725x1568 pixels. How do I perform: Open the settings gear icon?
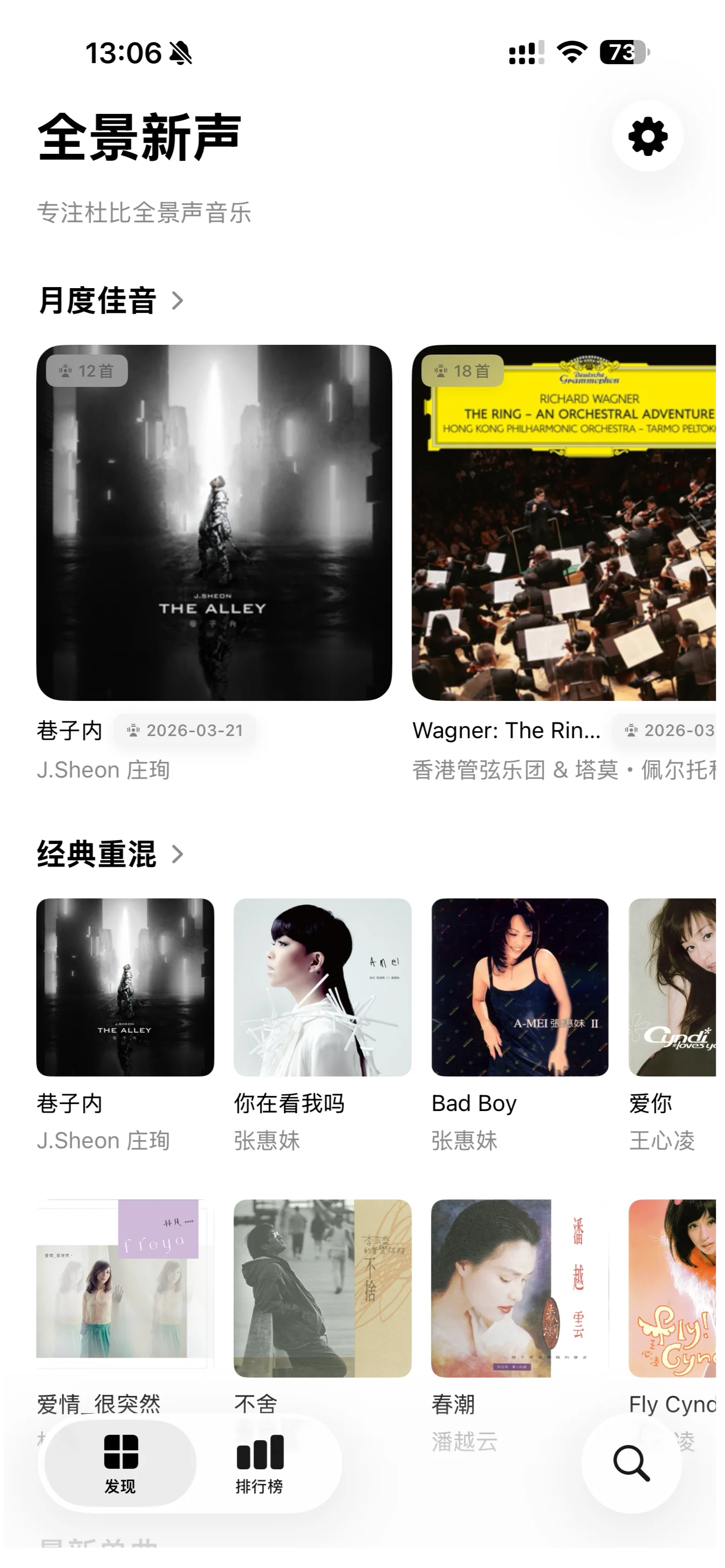pyautogui.click(x=647, y=136)
